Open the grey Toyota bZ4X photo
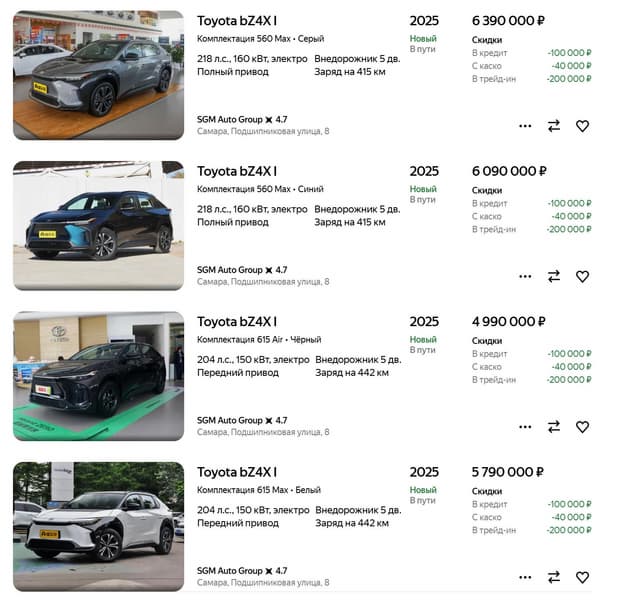The image size is (626, 600). coord(98,75)
